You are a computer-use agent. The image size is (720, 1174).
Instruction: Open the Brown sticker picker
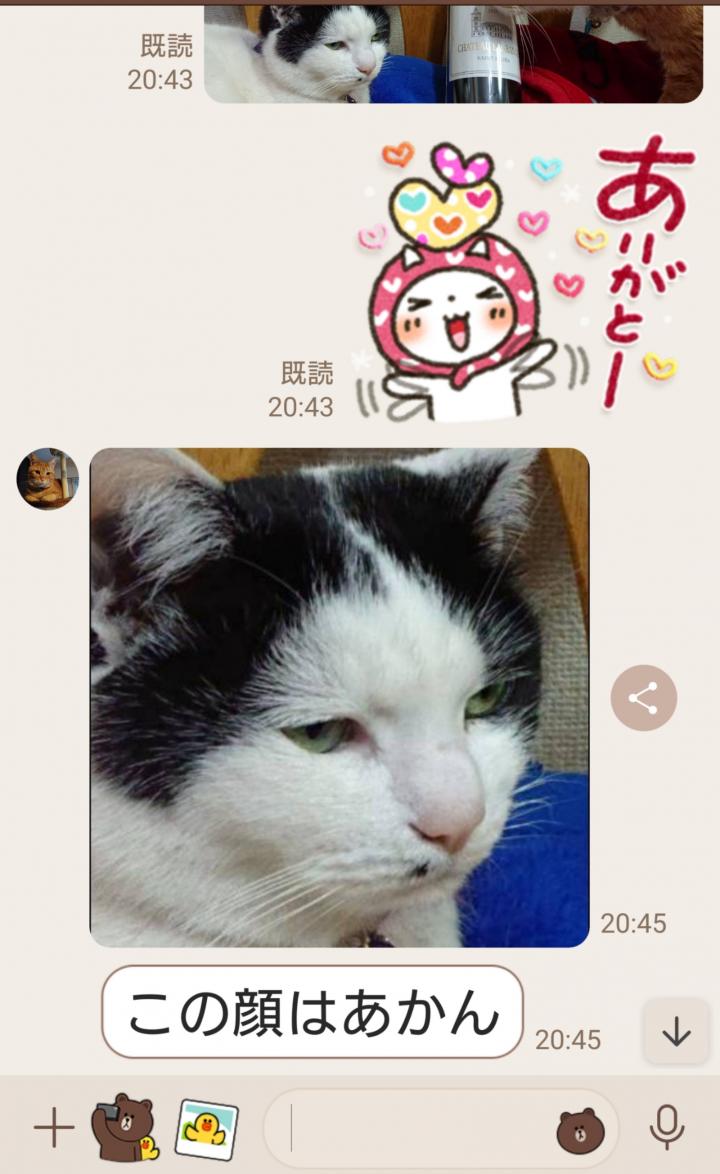580,1129
